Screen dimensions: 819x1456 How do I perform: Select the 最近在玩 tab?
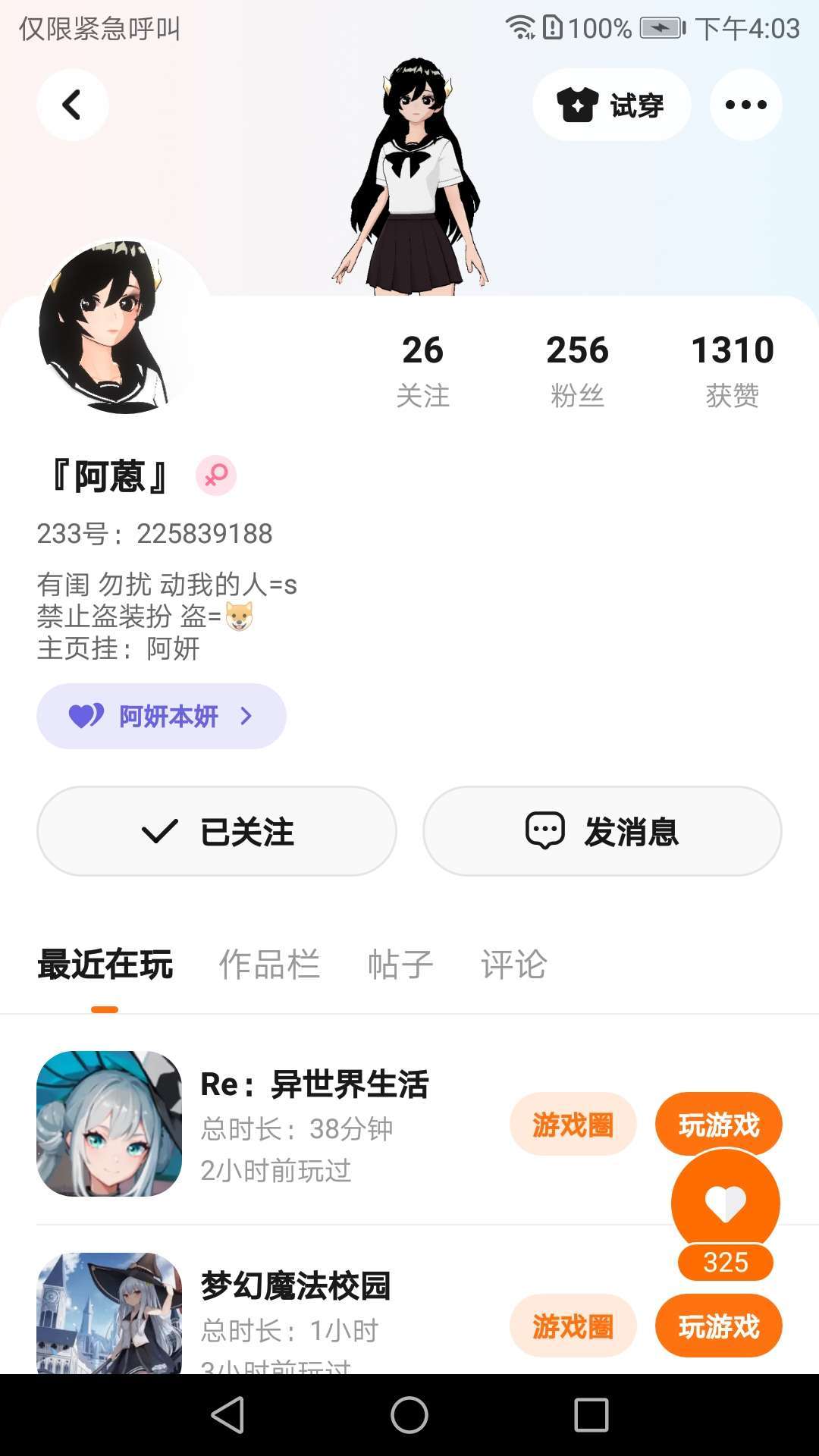click(105, 965)
